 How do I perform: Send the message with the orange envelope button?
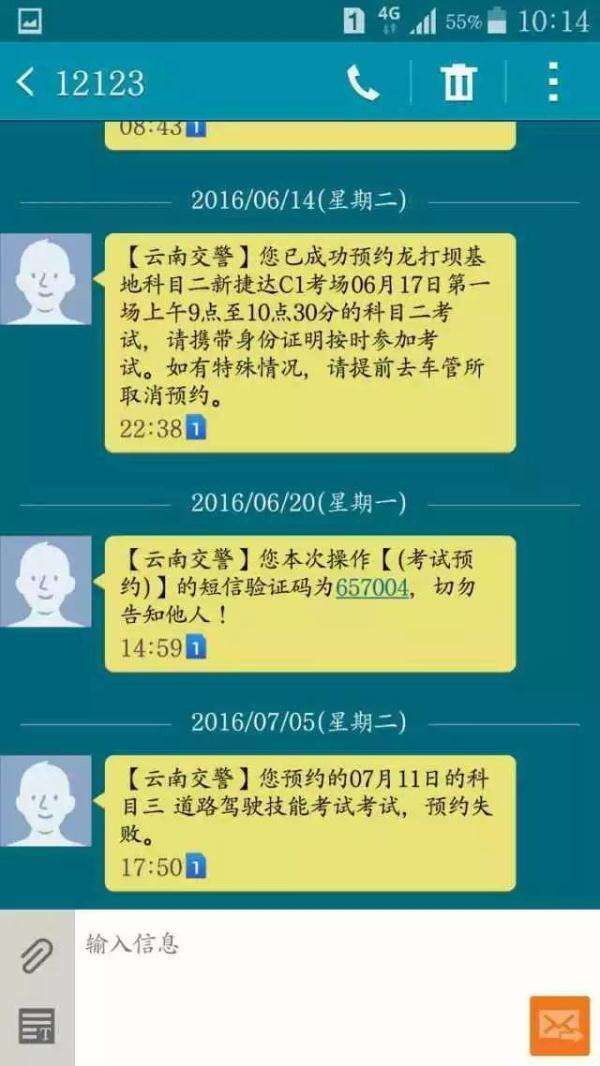(559, 1025)
